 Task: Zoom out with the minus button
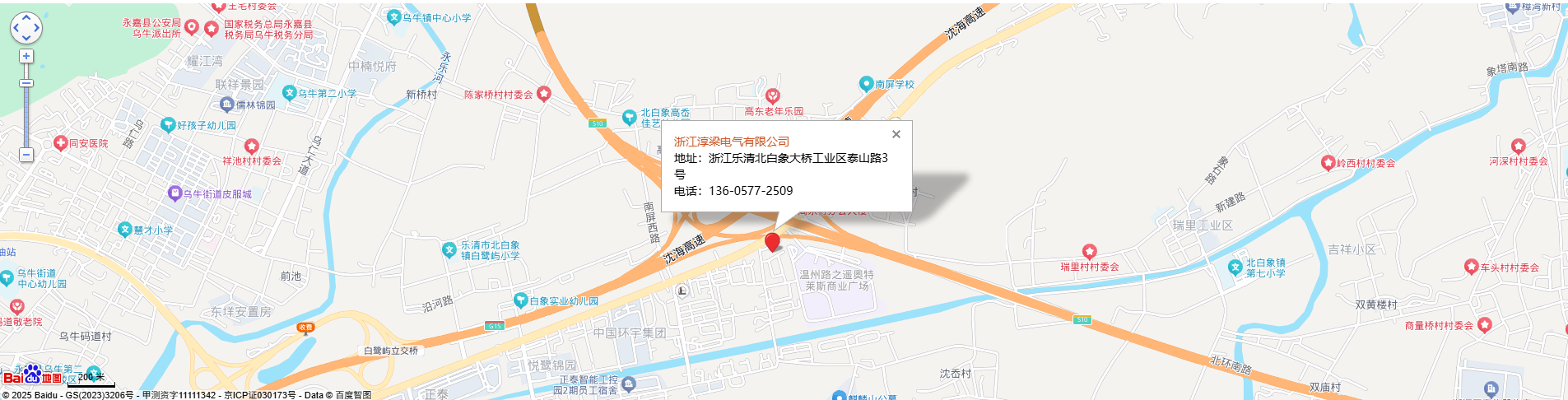tap(26, 155)
